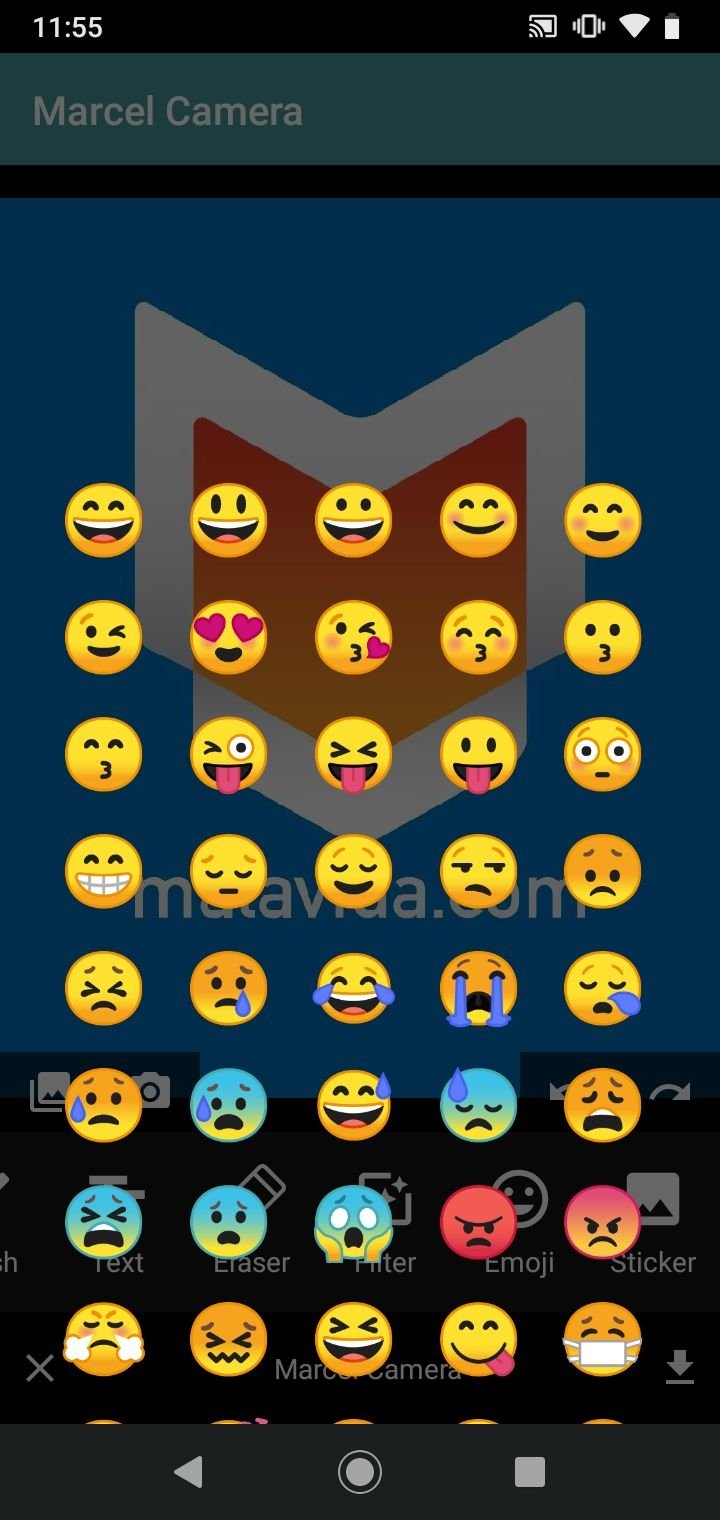Choose the flushed face emoji
Viewport: 720px width, 1520px height.
point(602,754)
